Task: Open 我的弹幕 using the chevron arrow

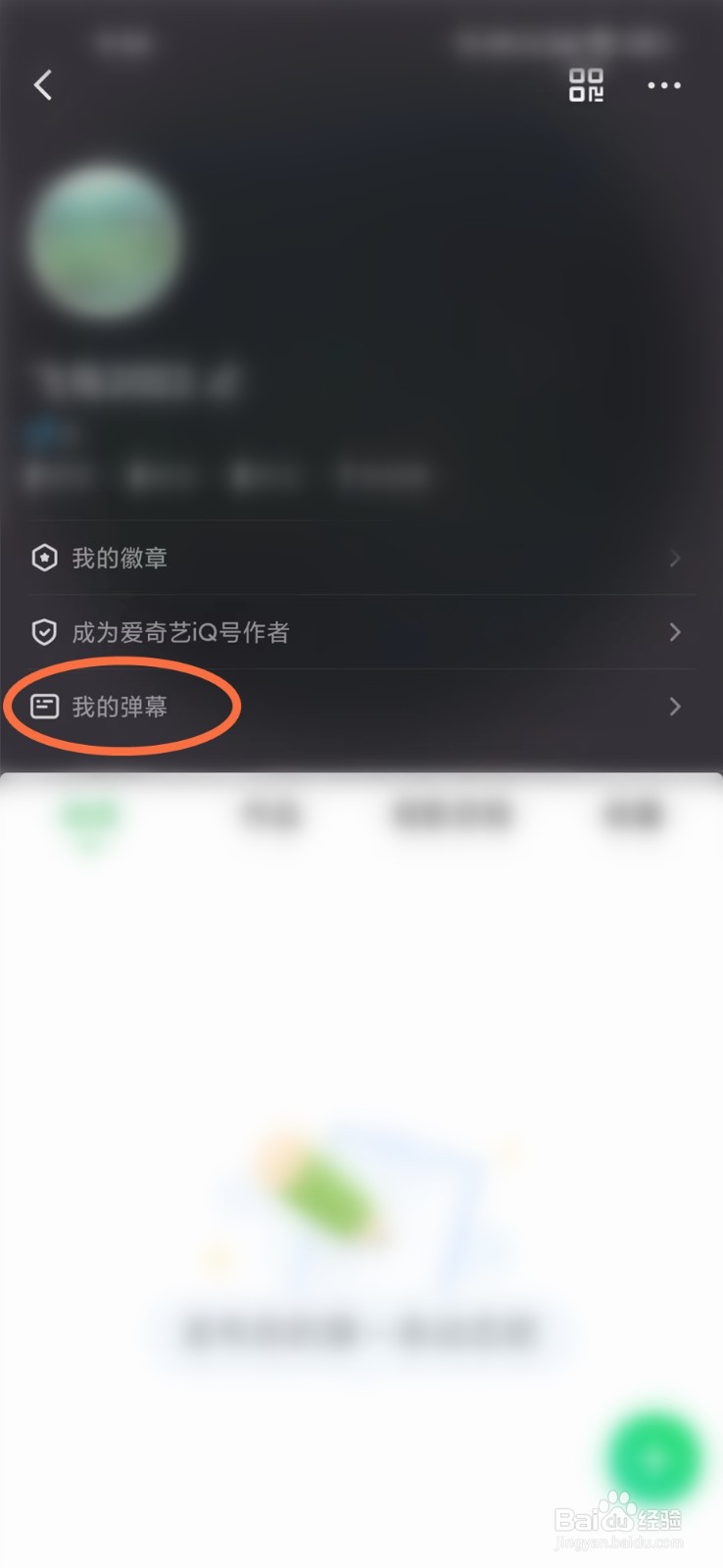Action: [x=676, y=707]
